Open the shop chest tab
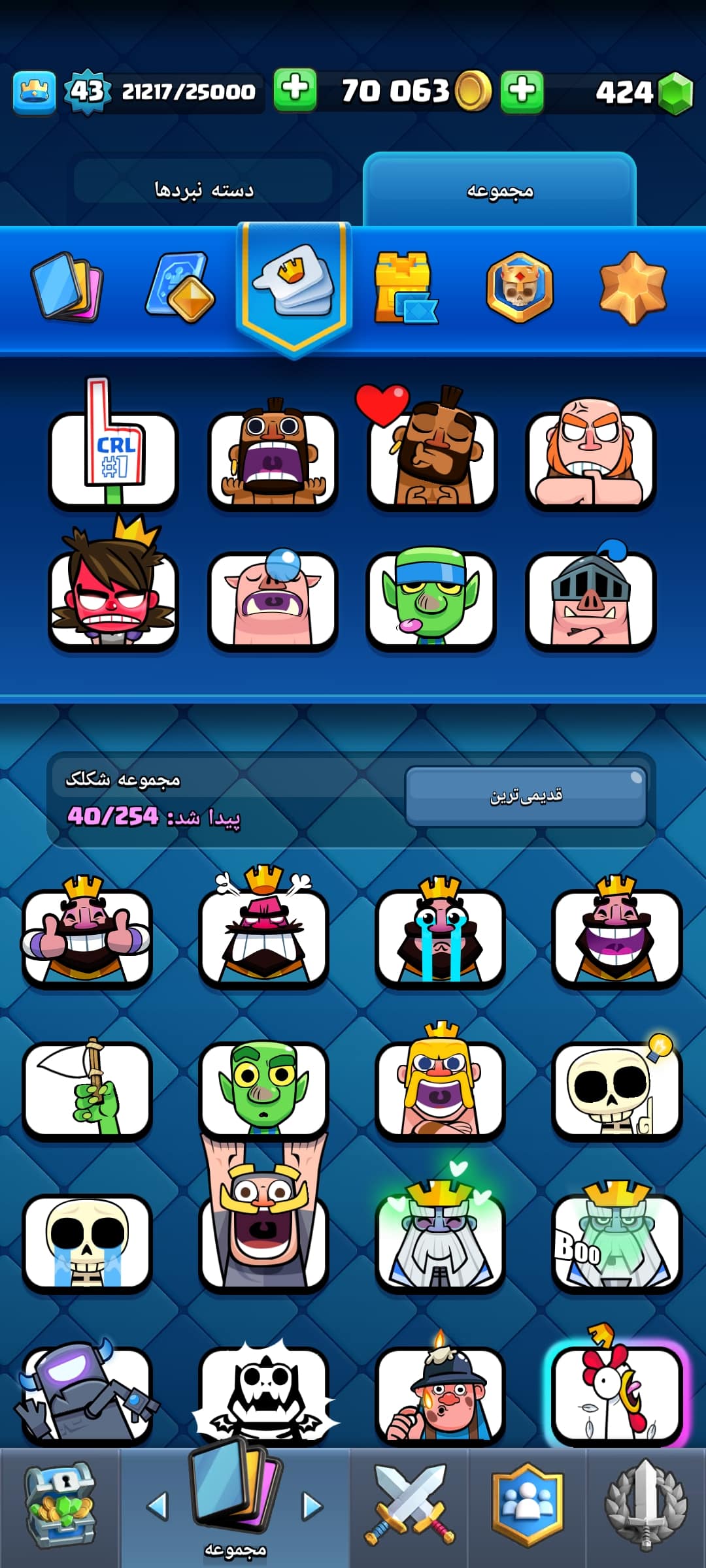The width and height of the screenshot is (706, 1568). click(60, 1506)
